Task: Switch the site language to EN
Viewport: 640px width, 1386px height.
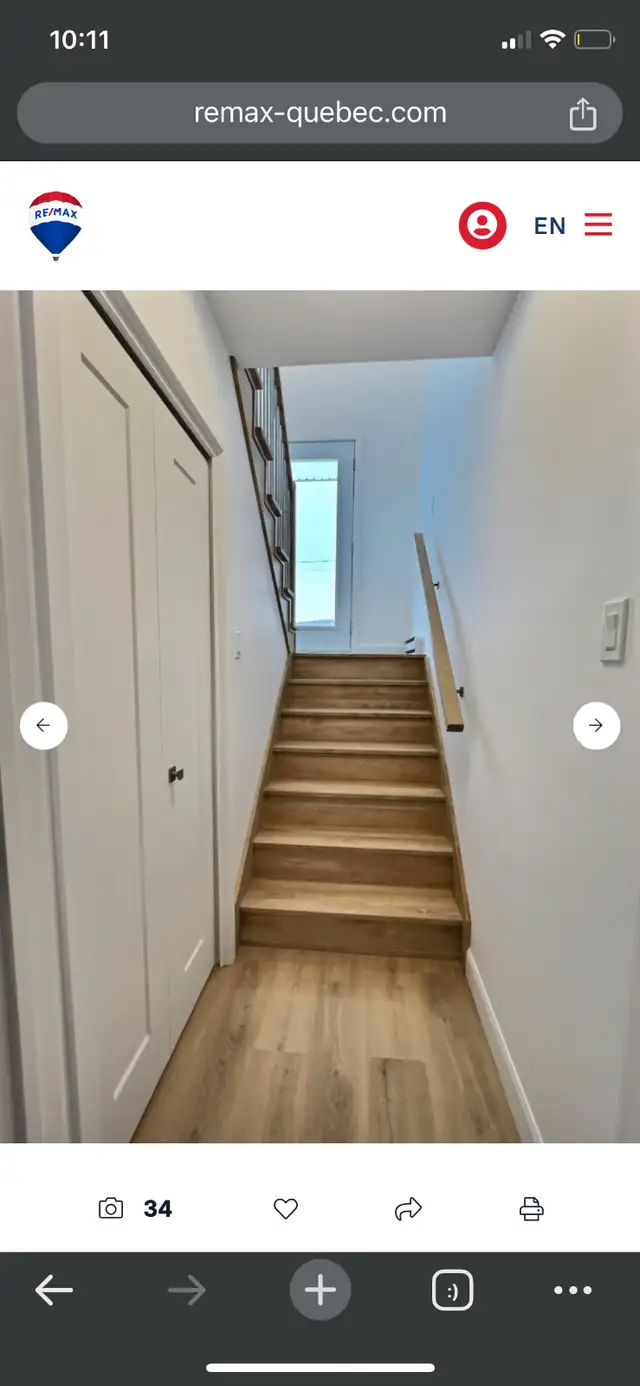Action: tap(550, 226)
